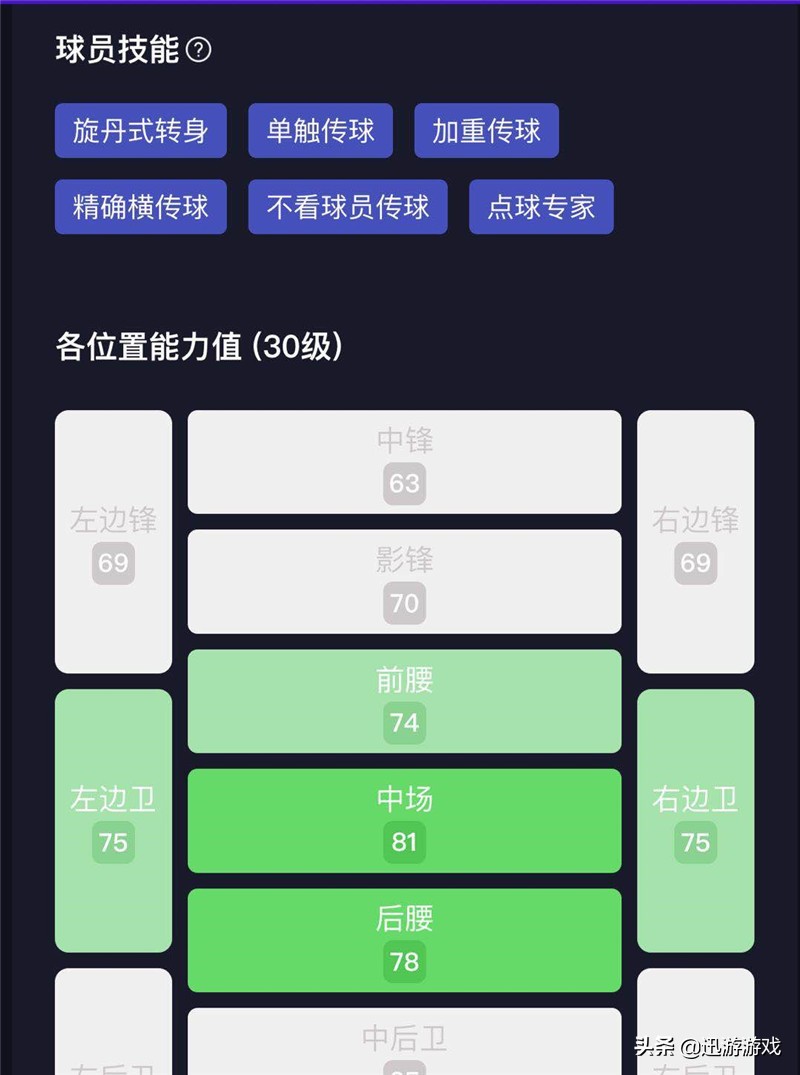Check the 点球专家 skill chip
This screenshot has width=800, height=1075.
pos(541,207)
